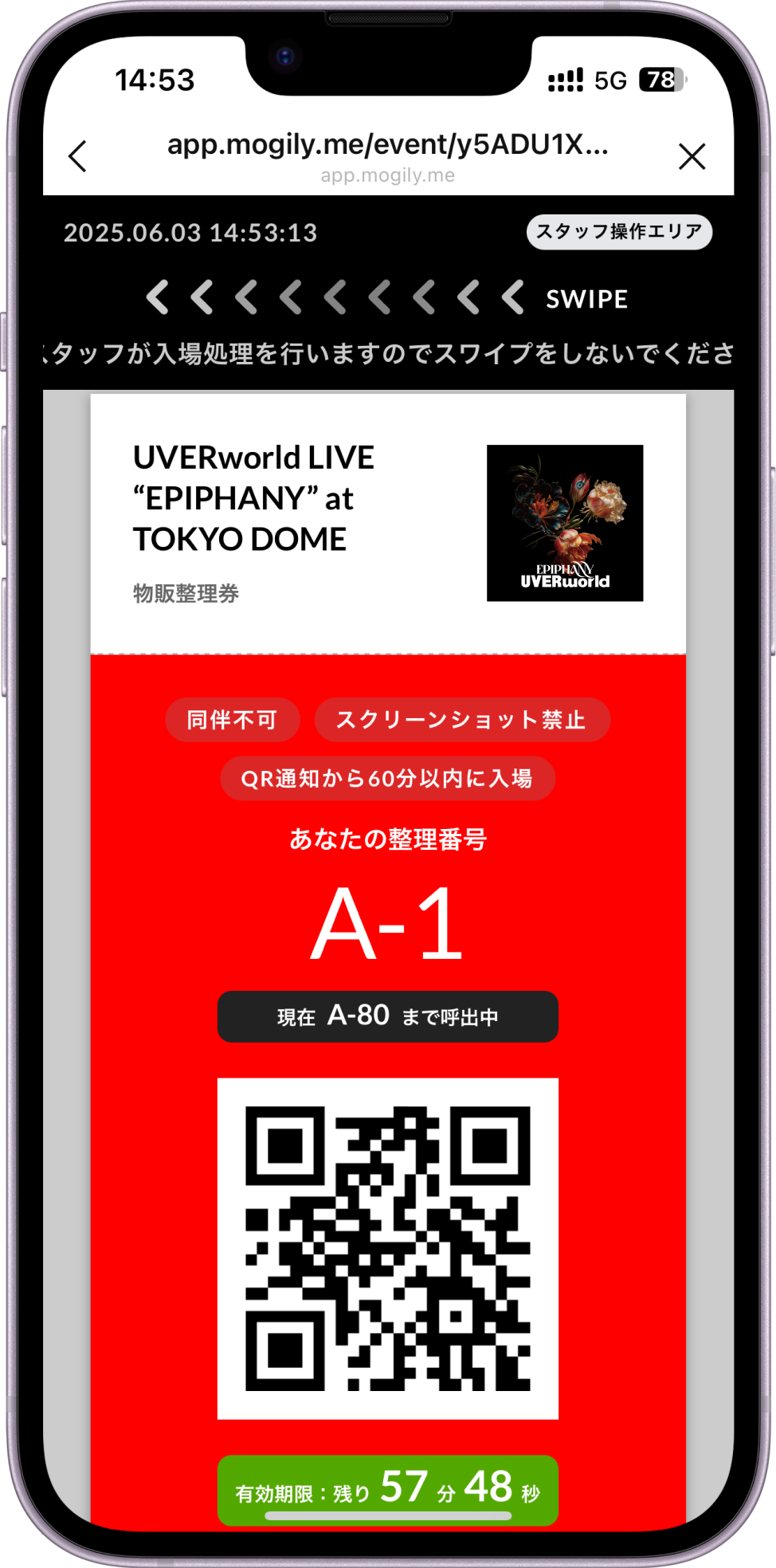Open the スタッフ操作エリア staff area
Image resolution: width=776 pixels, height=1568 pixels.
tap(619, 232)
